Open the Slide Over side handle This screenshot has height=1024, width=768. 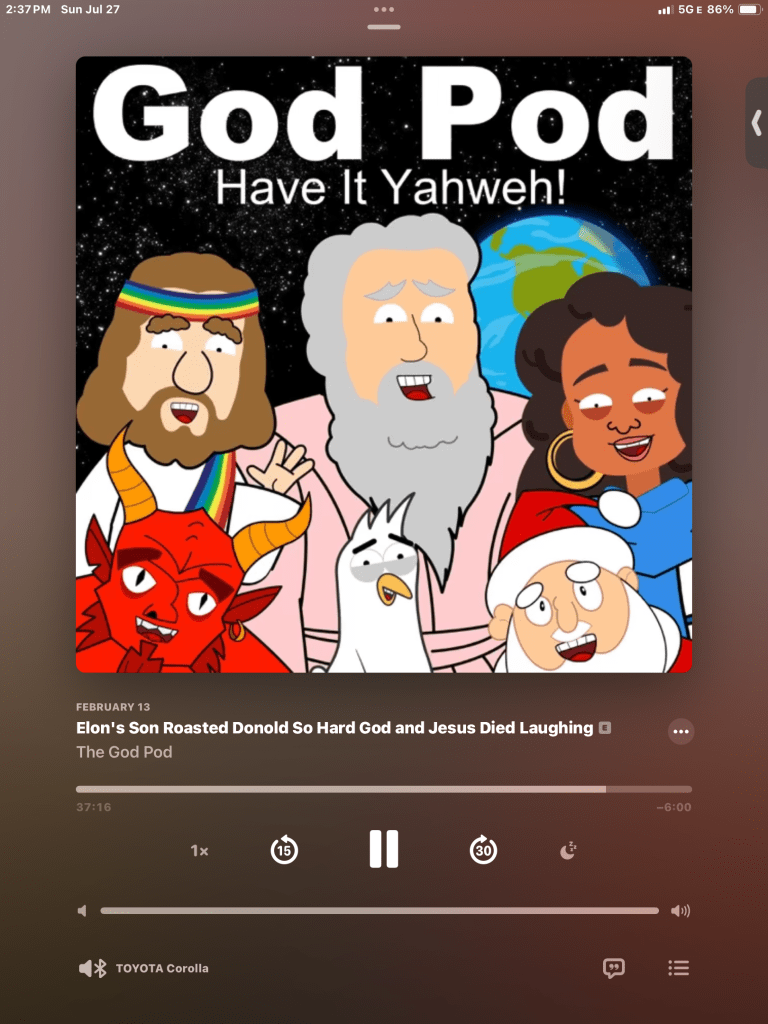pos(756,122)
